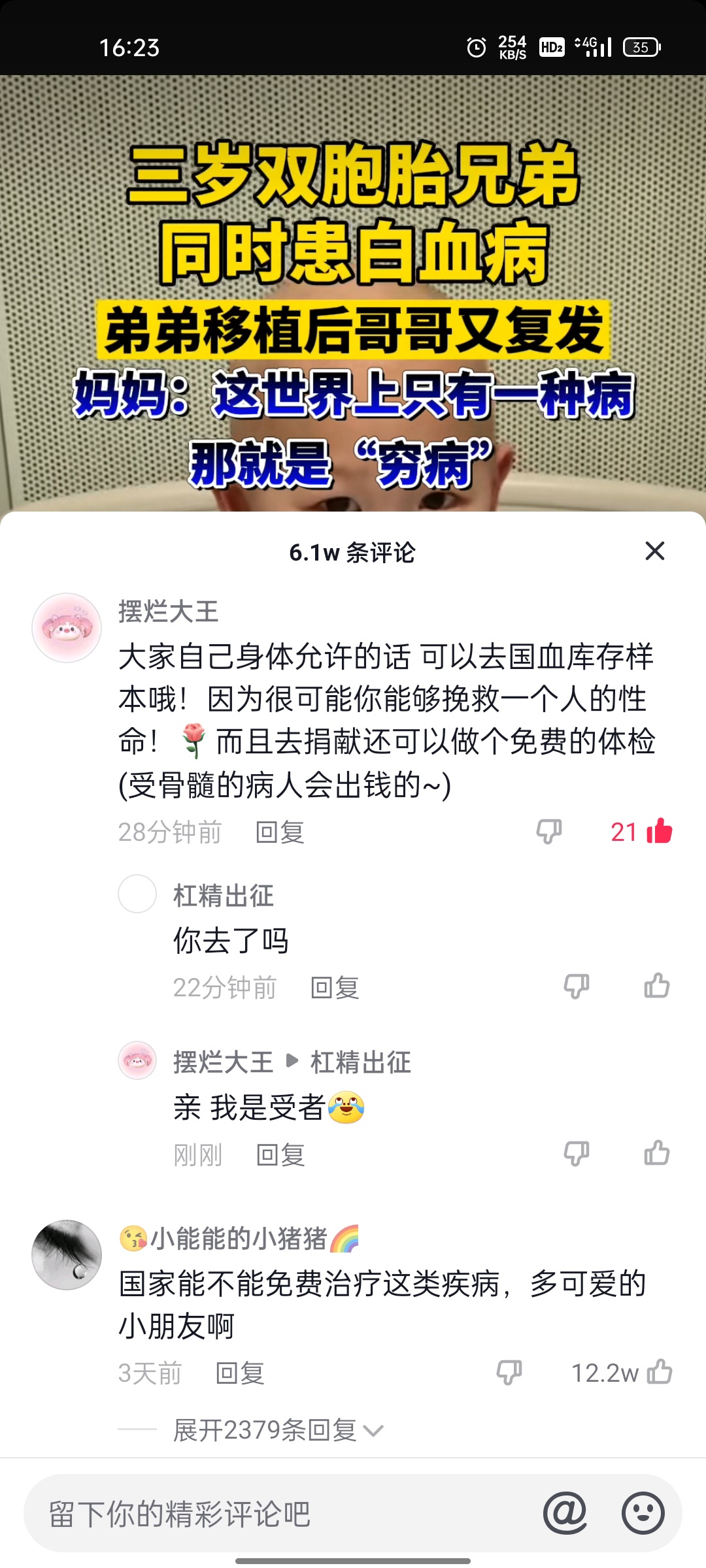Like the reply 亲 我是受者

pos(656,1153)
